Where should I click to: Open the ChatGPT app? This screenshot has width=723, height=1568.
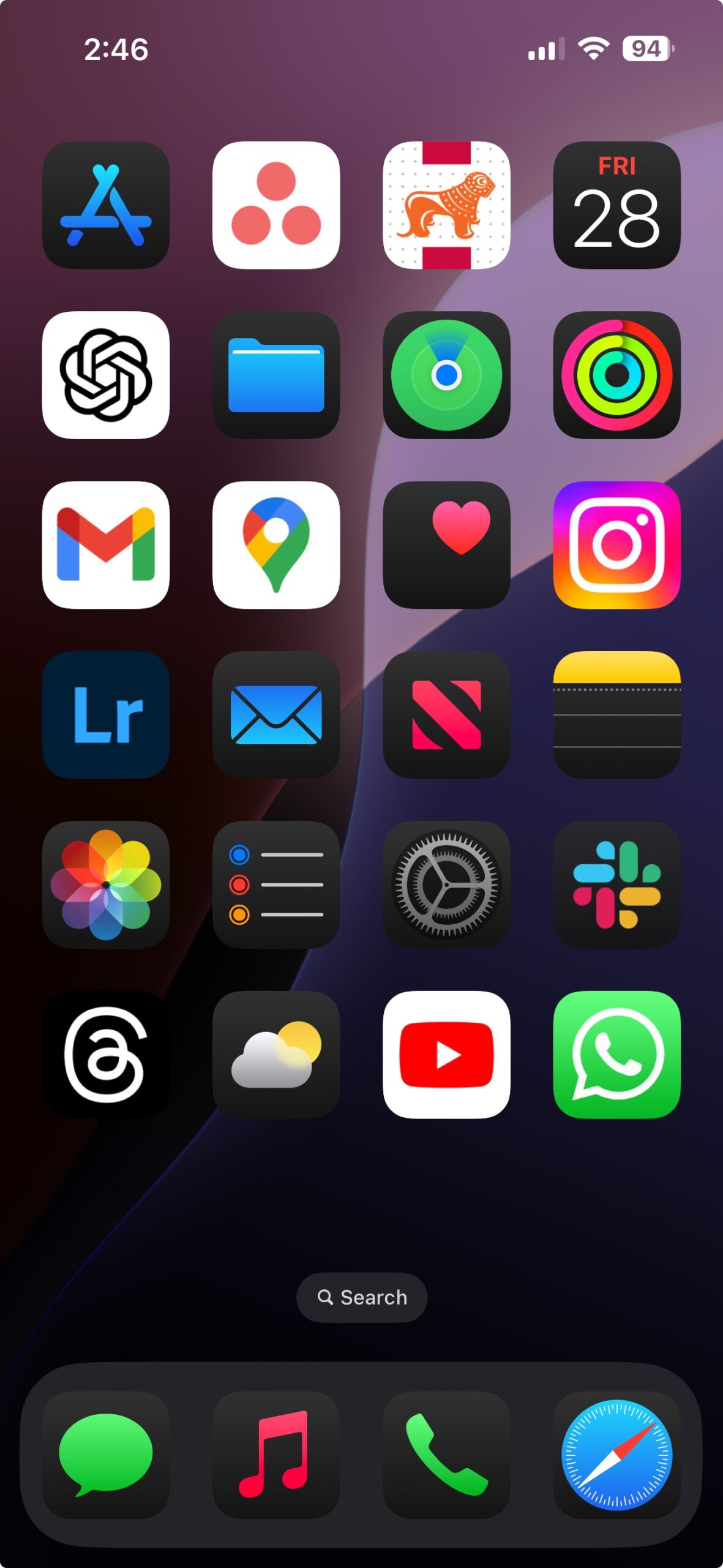[x=105, y=375]
